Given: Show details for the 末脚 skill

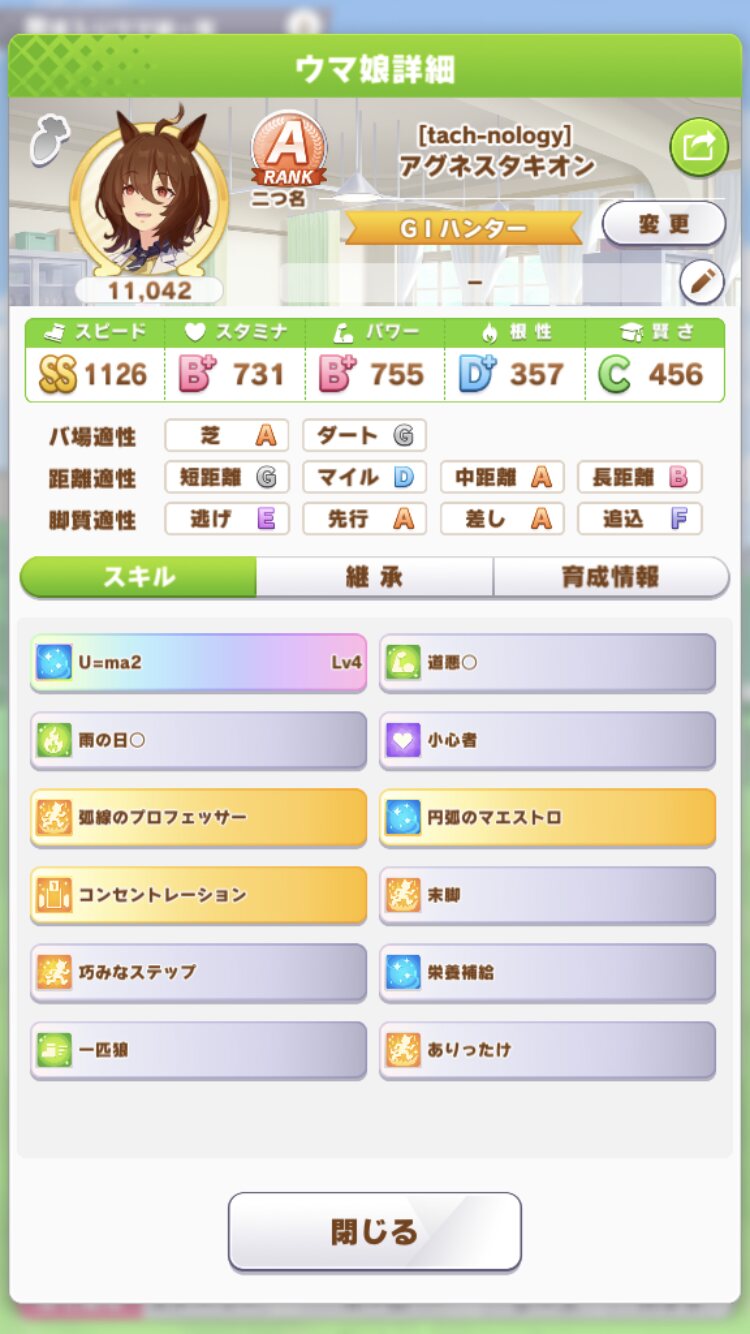Looking at the screenshot, I should (547, 895).
